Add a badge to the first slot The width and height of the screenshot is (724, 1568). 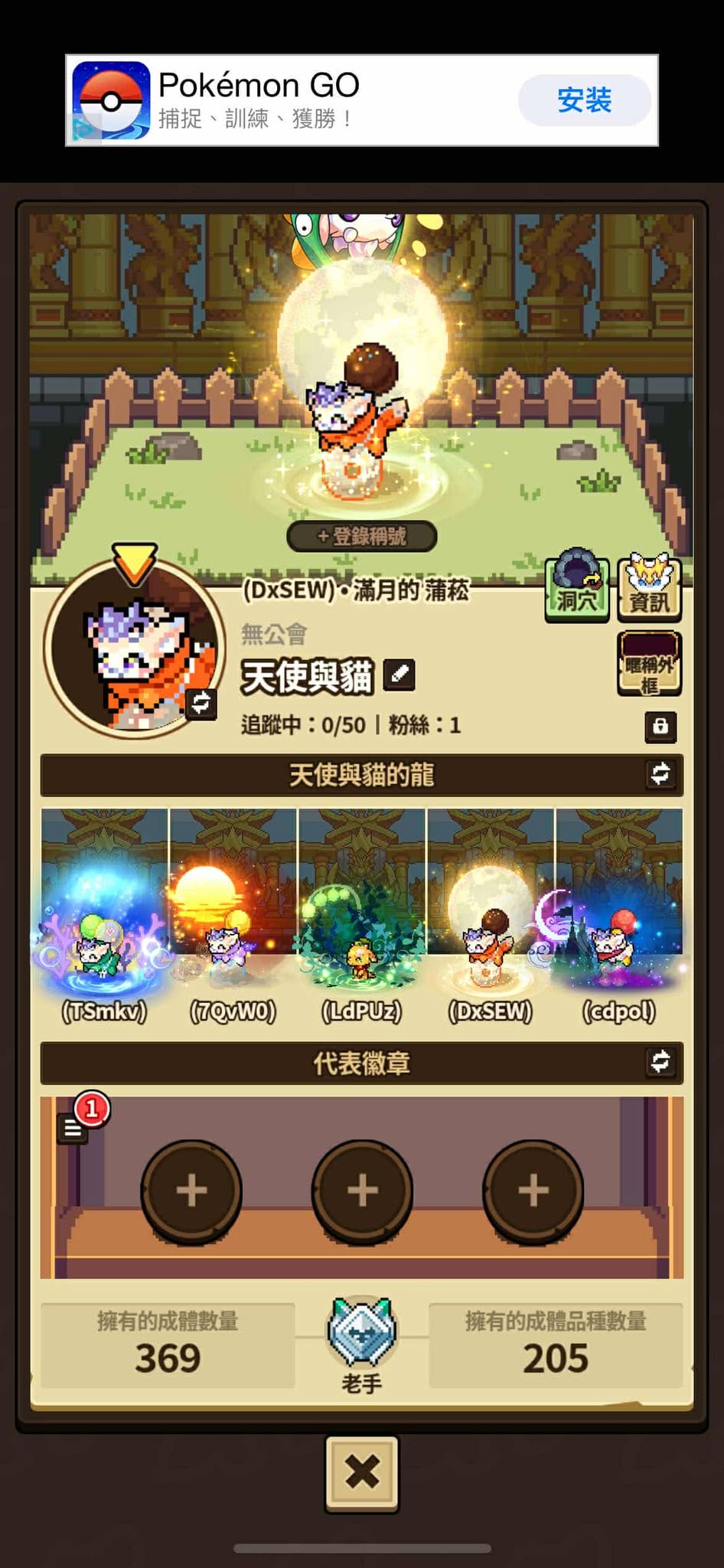(x=191, y=1191)
